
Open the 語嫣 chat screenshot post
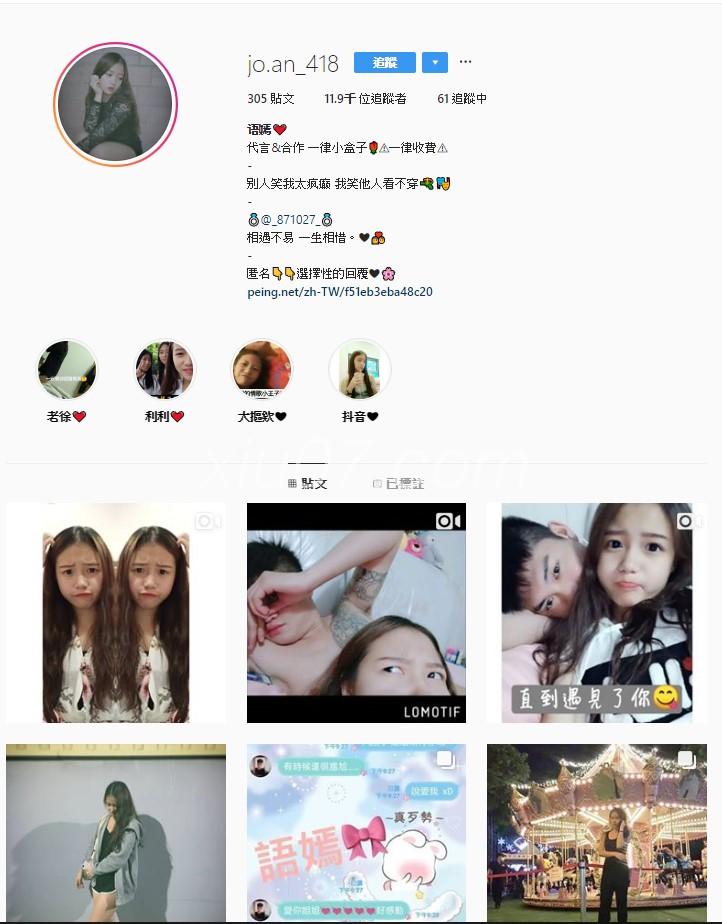click(x=356, y=833)
